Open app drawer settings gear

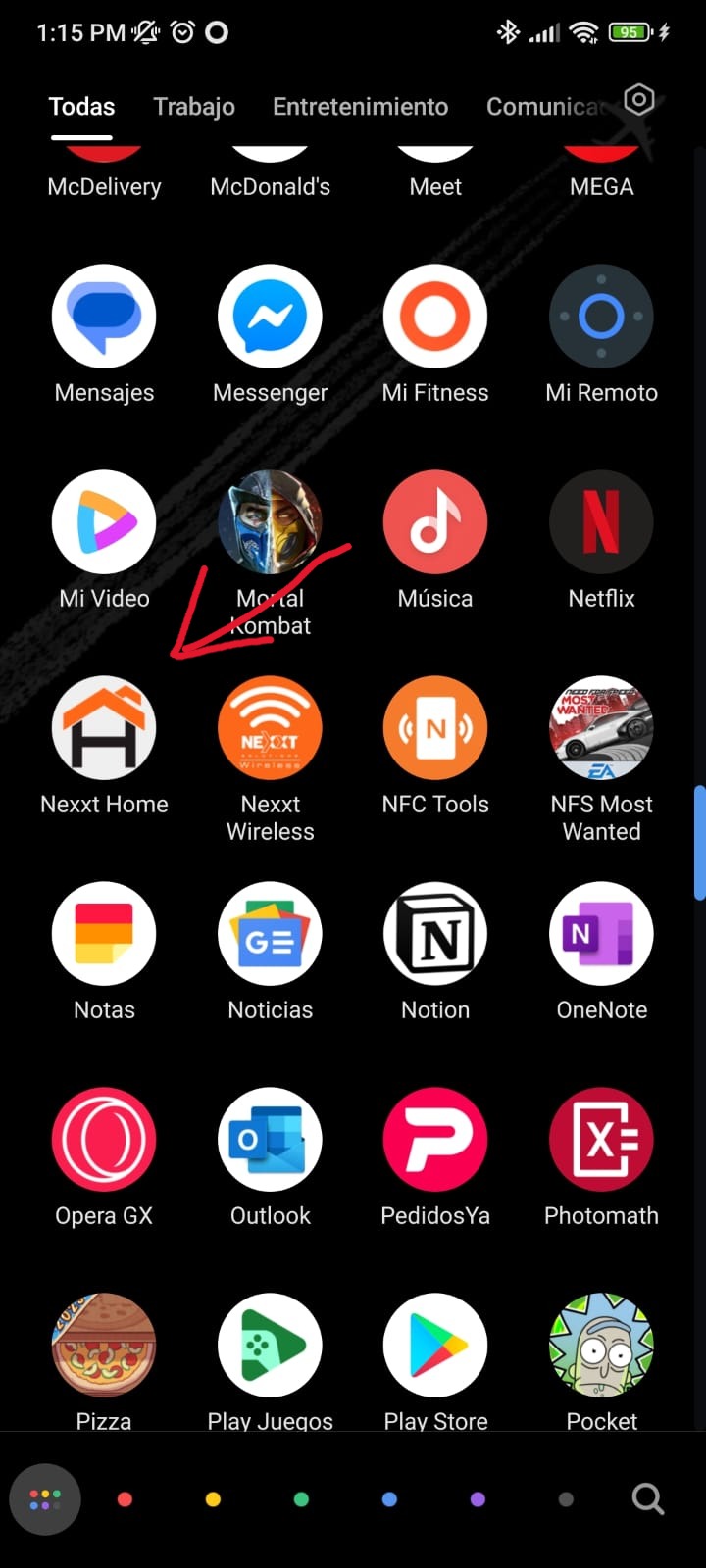point(639,100)
